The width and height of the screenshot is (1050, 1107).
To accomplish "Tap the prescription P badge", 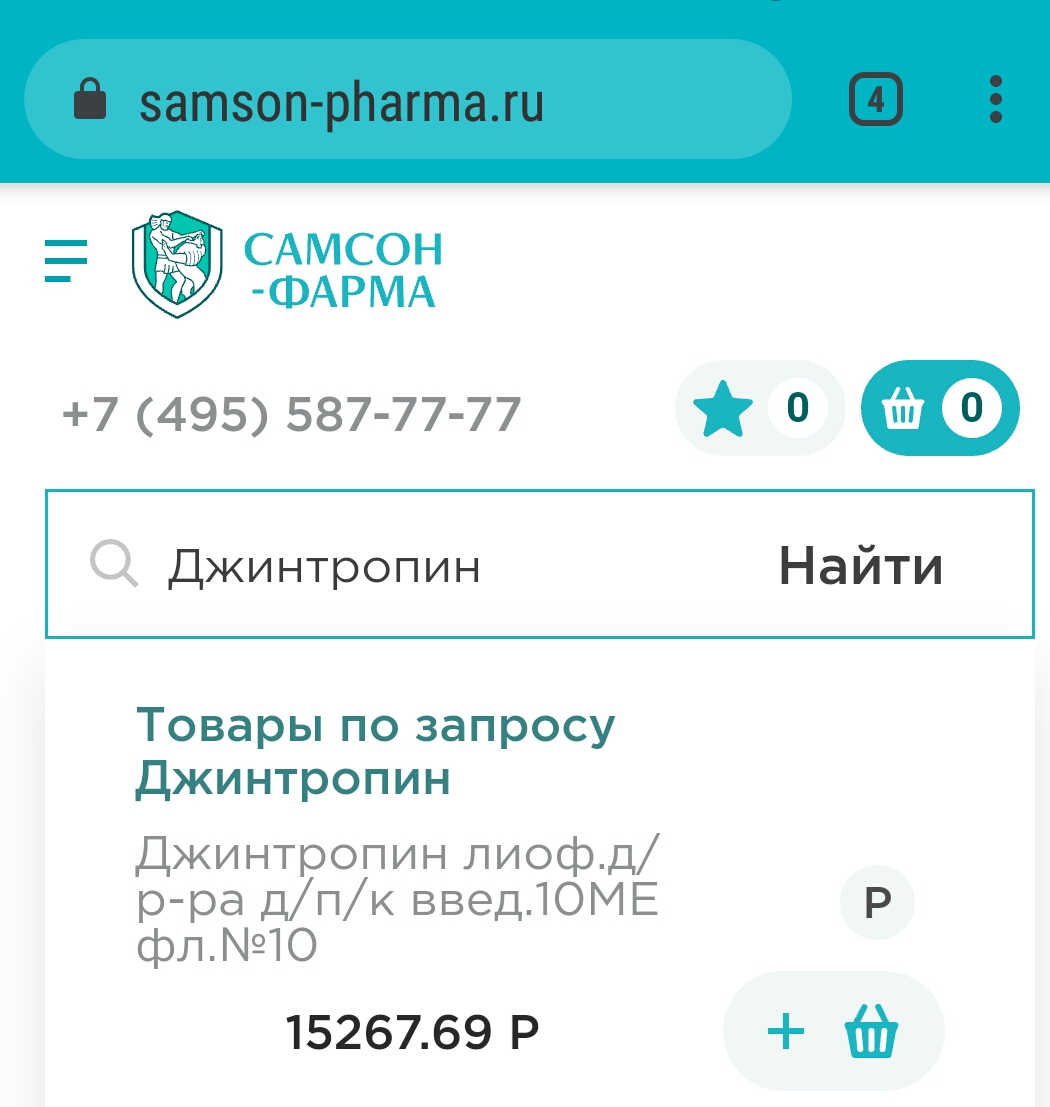I will [877, 903].
